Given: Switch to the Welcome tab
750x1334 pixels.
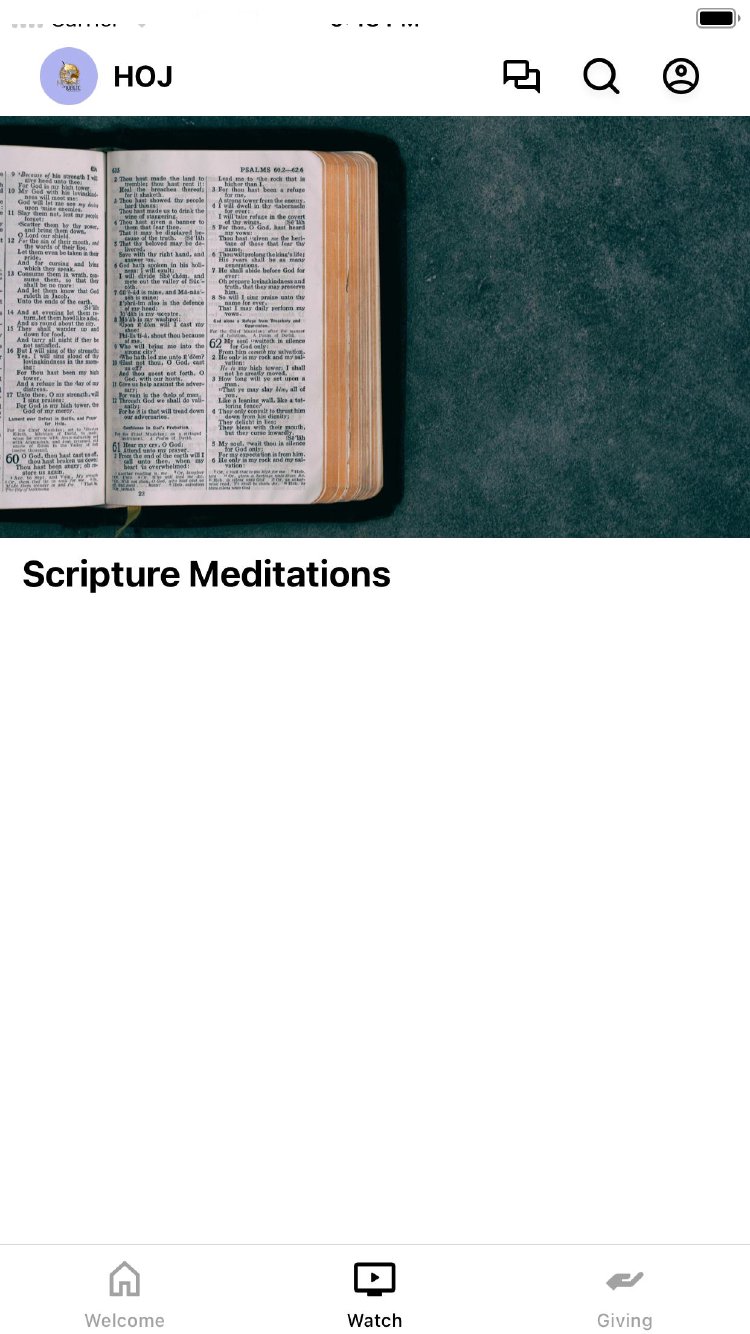Looking at the screenshot, I should click(x=125, y=1293).
